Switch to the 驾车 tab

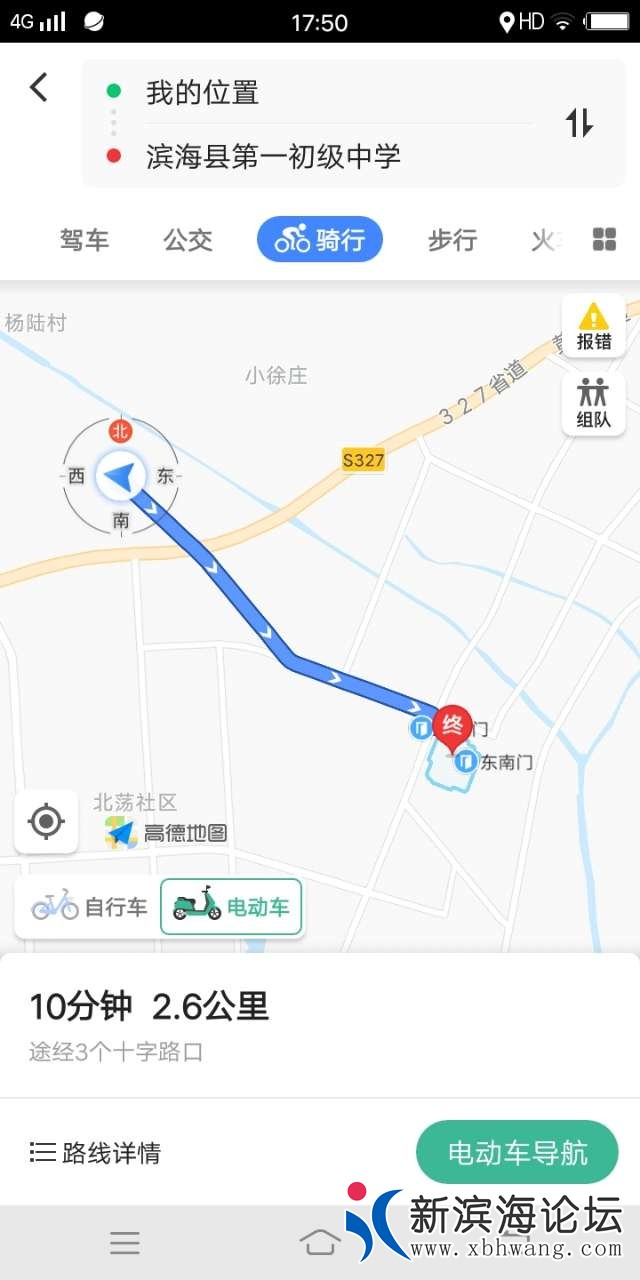point(84,240)
